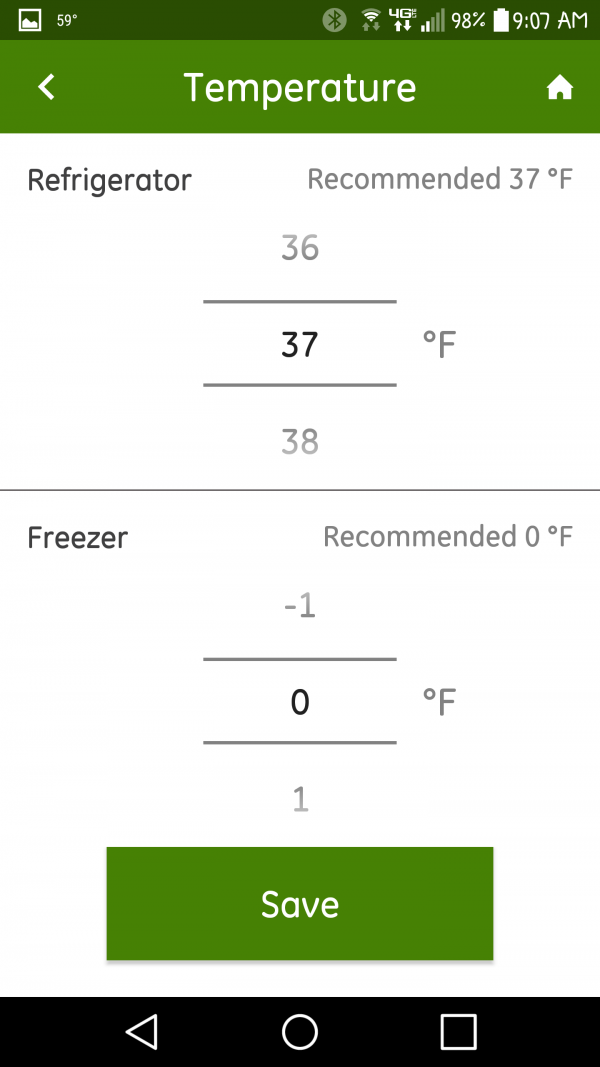Choose -1 in the freezer picker

click(x=300, y=606)
